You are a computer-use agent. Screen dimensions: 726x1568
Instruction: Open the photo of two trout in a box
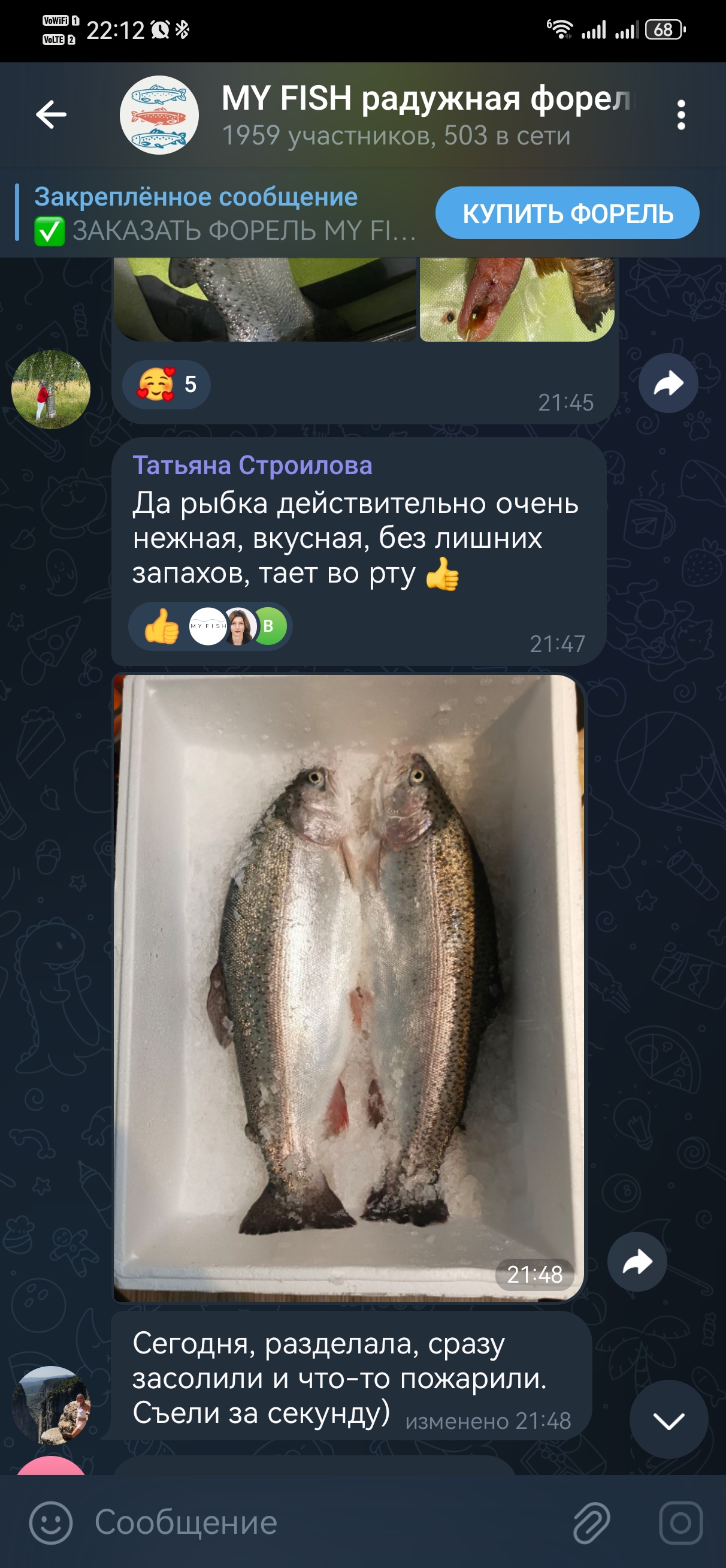tap(348, 986)
